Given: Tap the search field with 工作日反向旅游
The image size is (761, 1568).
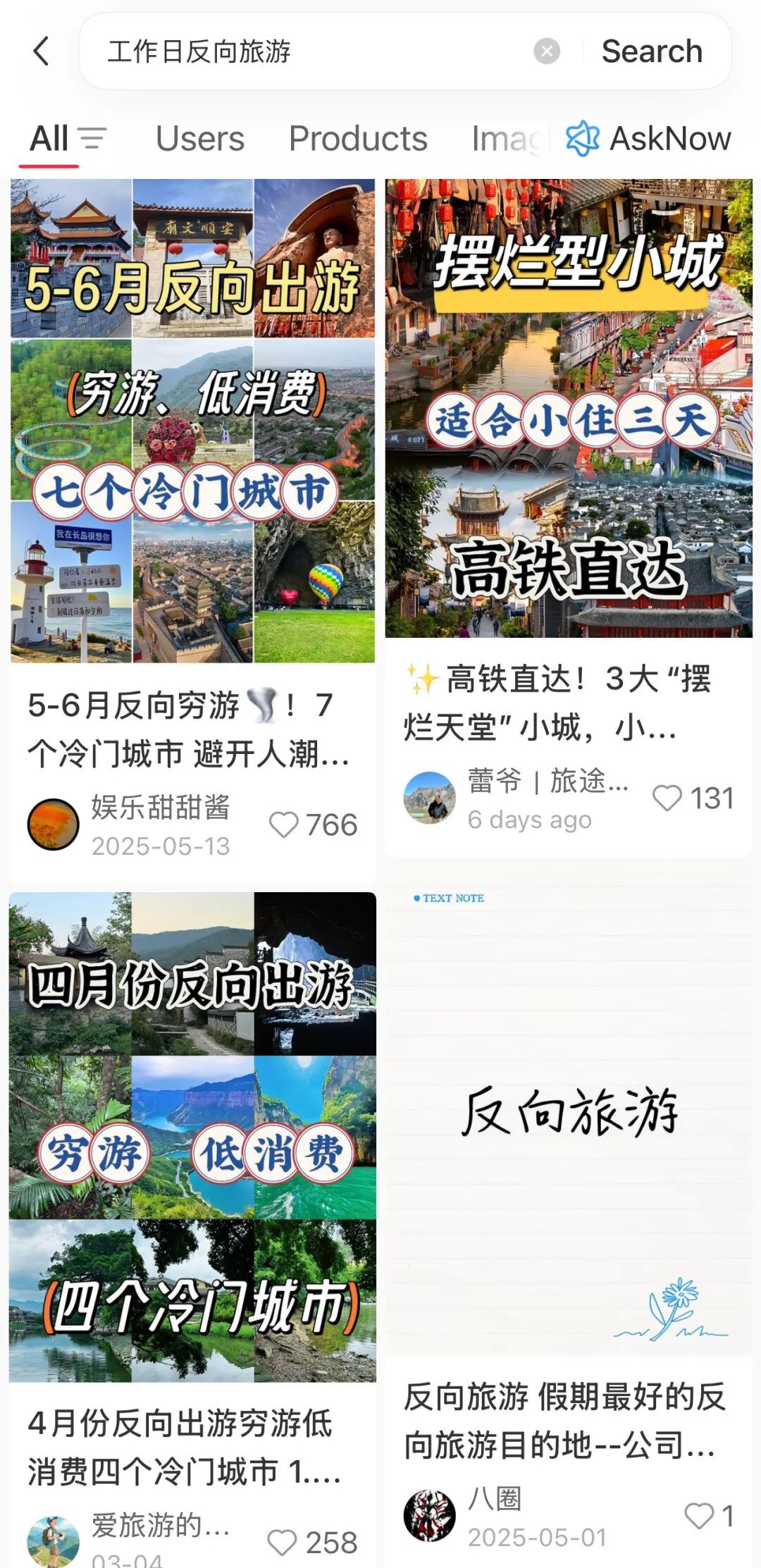Looking at the screenshot, I should [x=310, y=51].
